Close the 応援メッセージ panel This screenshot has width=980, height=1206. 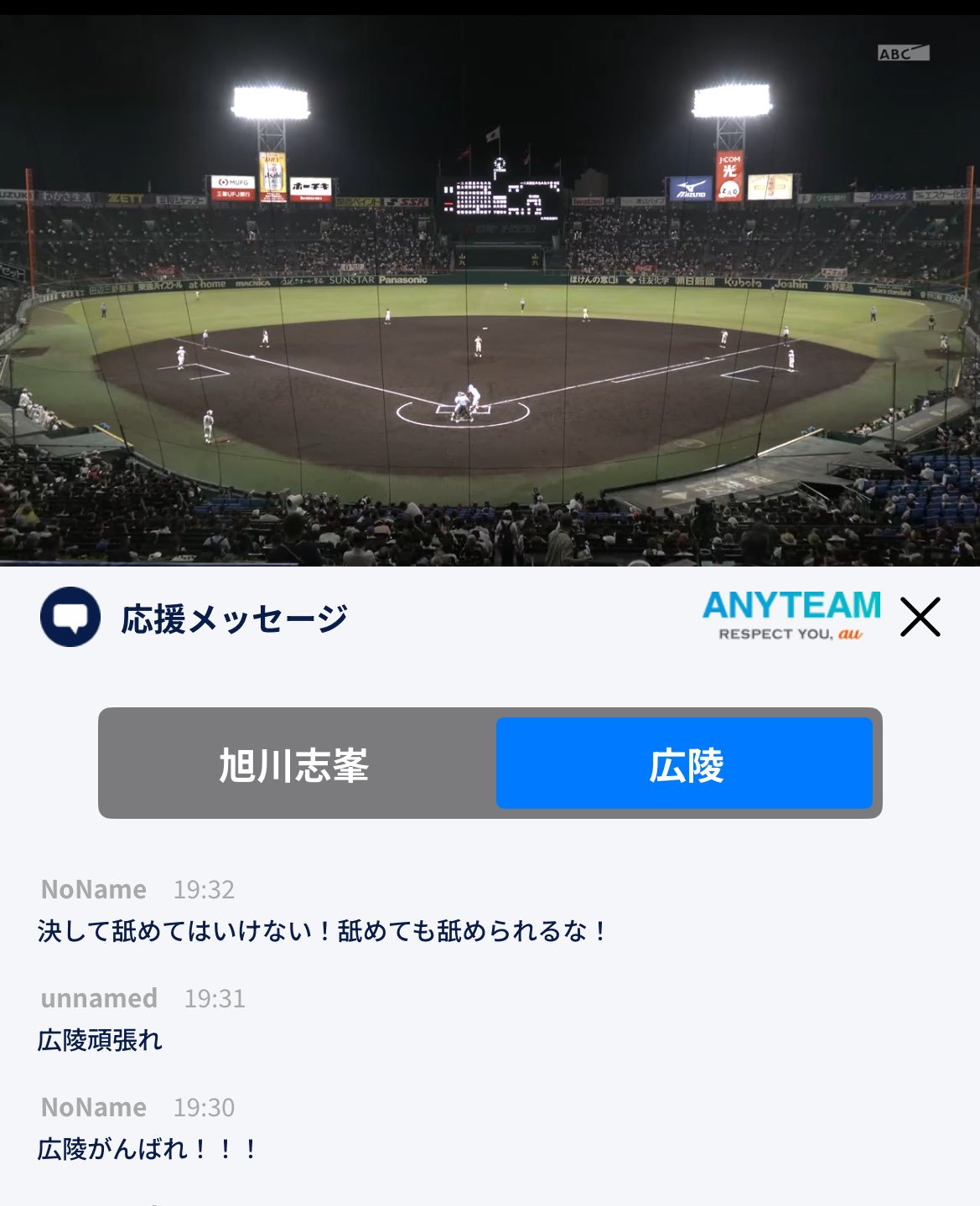pos(920,617)
